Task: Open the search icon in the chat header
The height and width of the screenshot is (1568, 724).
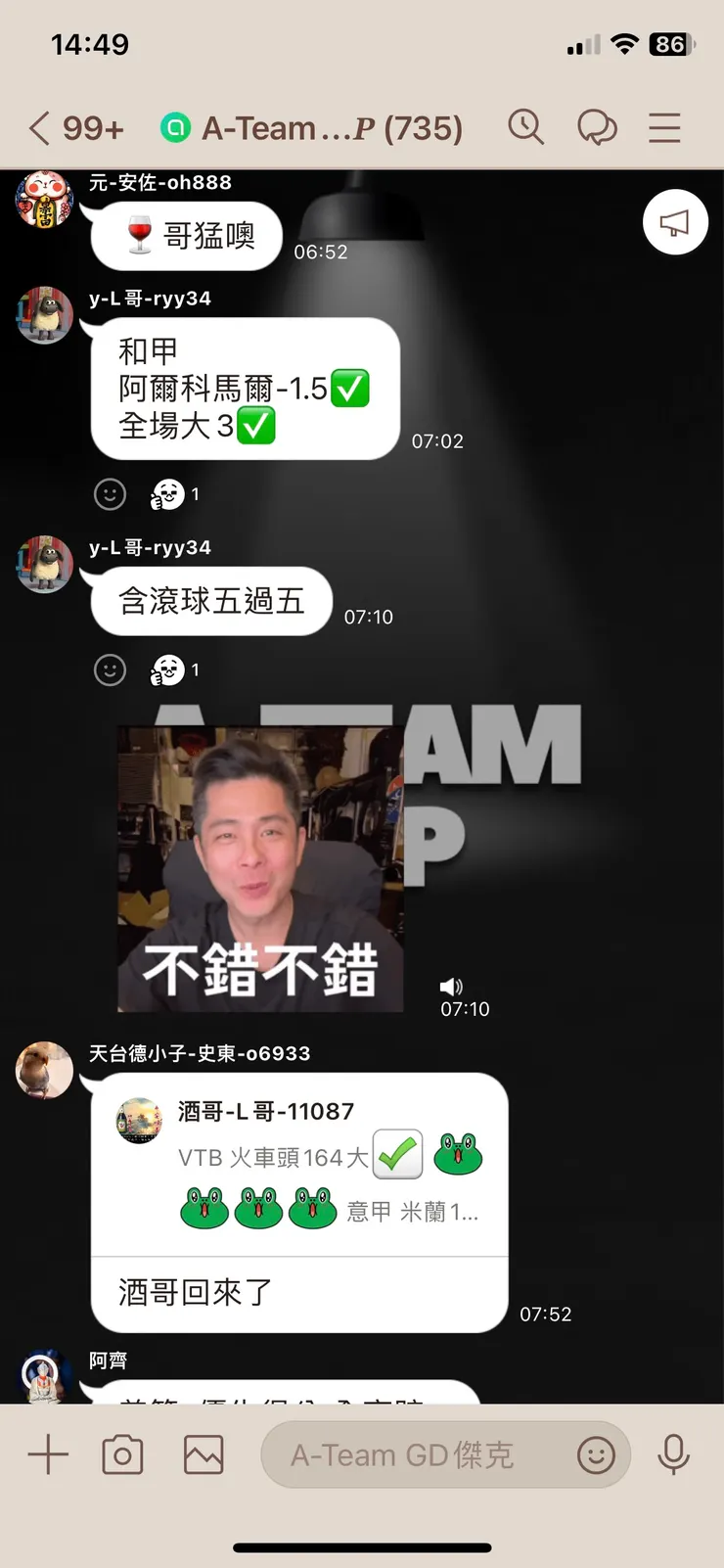Action: (526, 127)
